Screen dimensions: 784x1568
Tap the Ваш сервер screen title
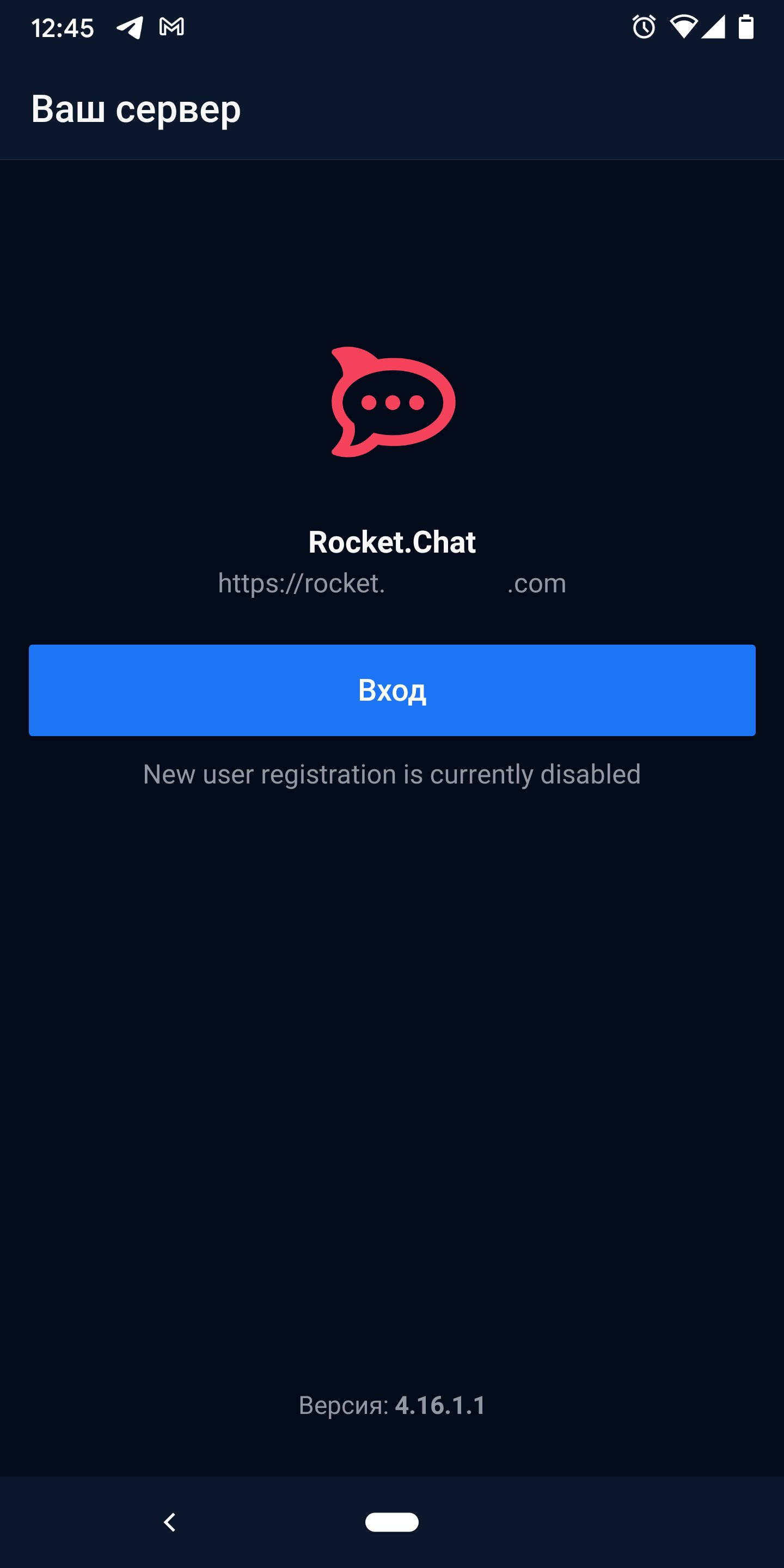click(135, 108)
